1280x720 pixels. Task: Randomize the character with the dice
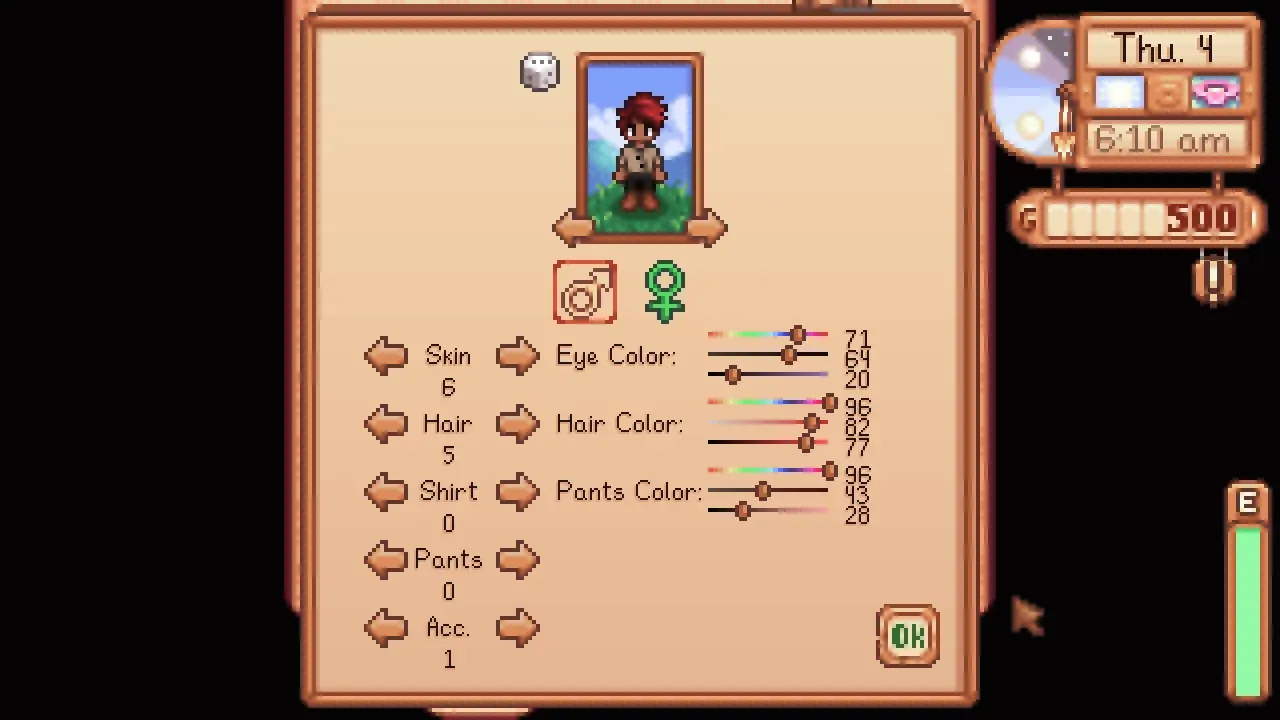(x=540, y=72)
